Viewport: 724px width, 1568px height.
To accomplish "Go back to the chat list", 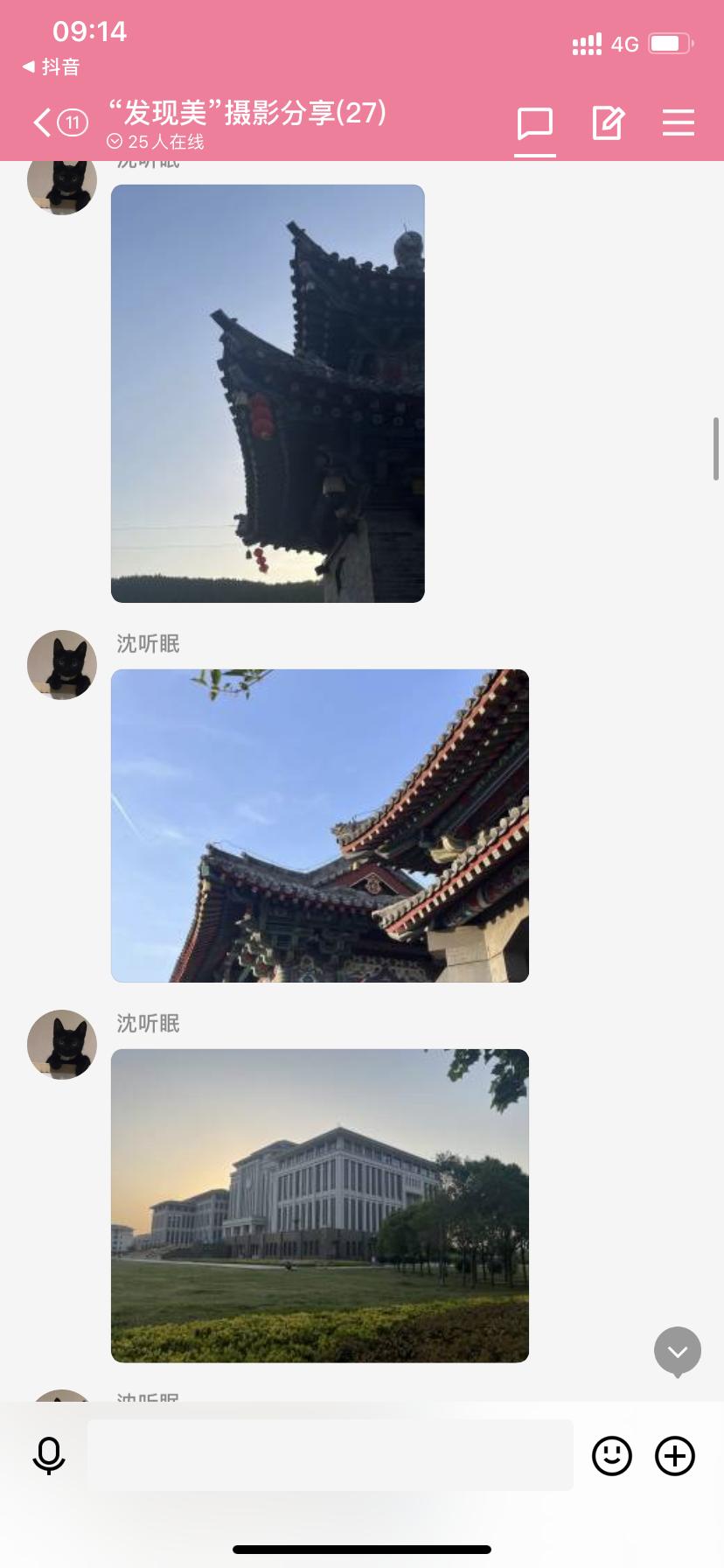I will click(44, 122).
